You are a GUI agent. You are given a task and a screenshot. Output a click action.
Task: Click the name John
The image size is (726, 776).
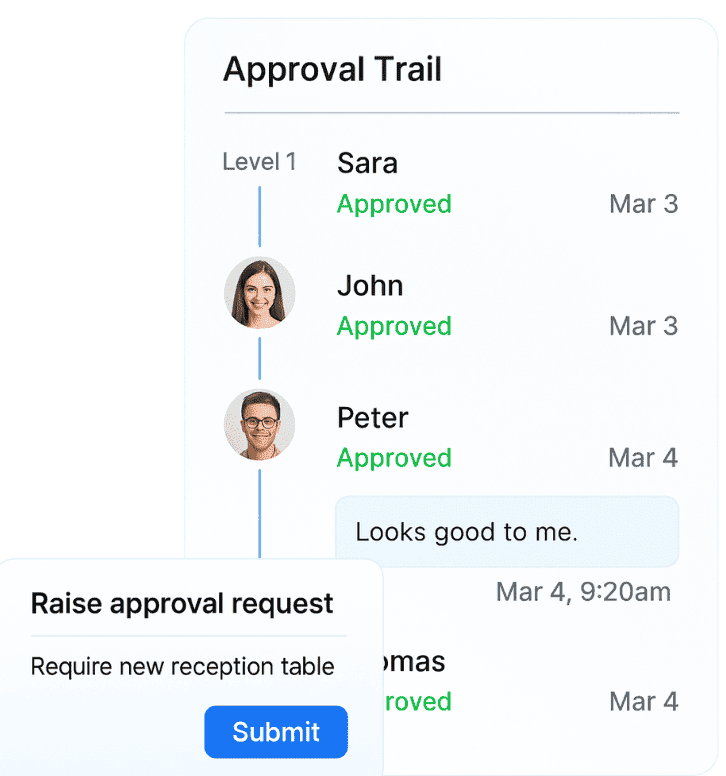coord(370,285)
